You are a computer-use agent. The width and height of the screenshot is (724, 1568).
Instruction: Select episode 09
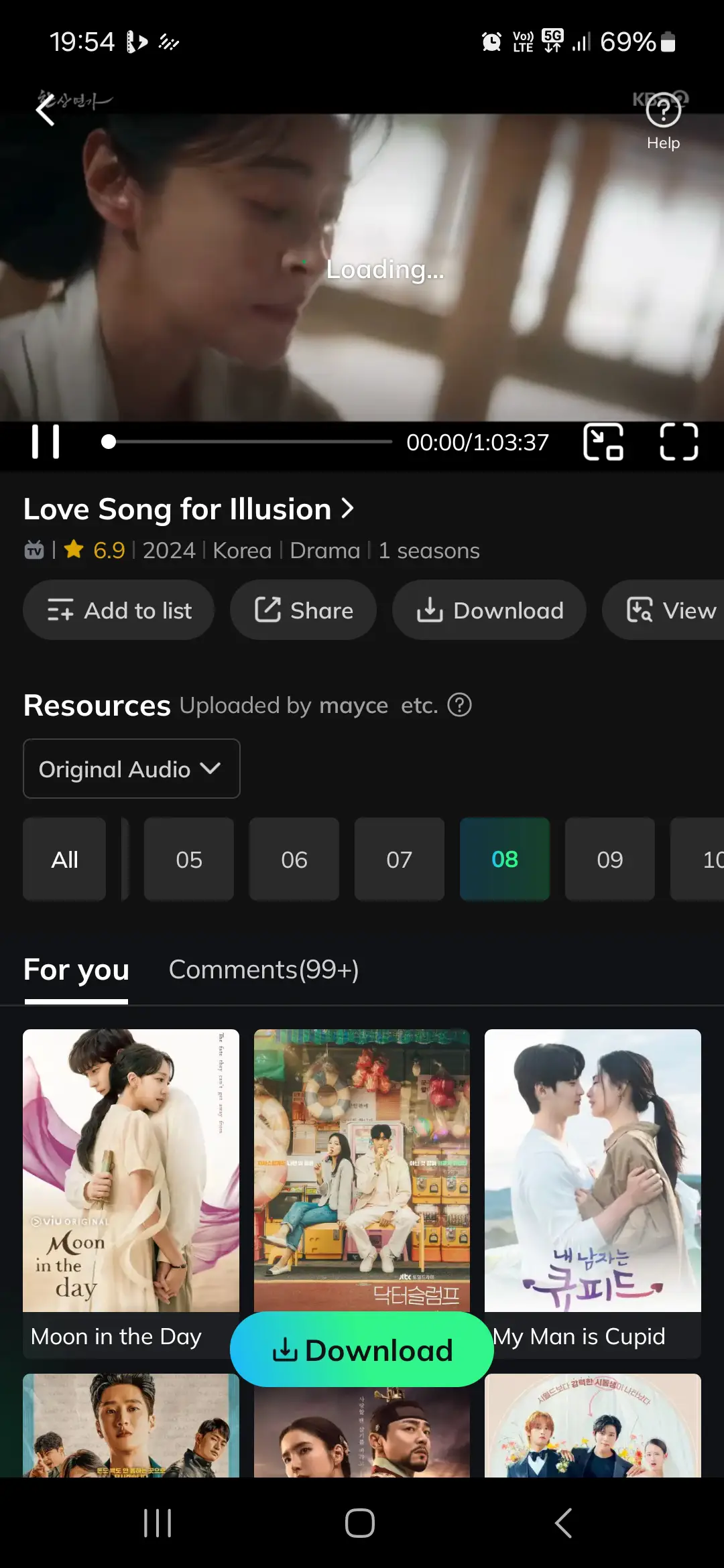coord(610,860)
